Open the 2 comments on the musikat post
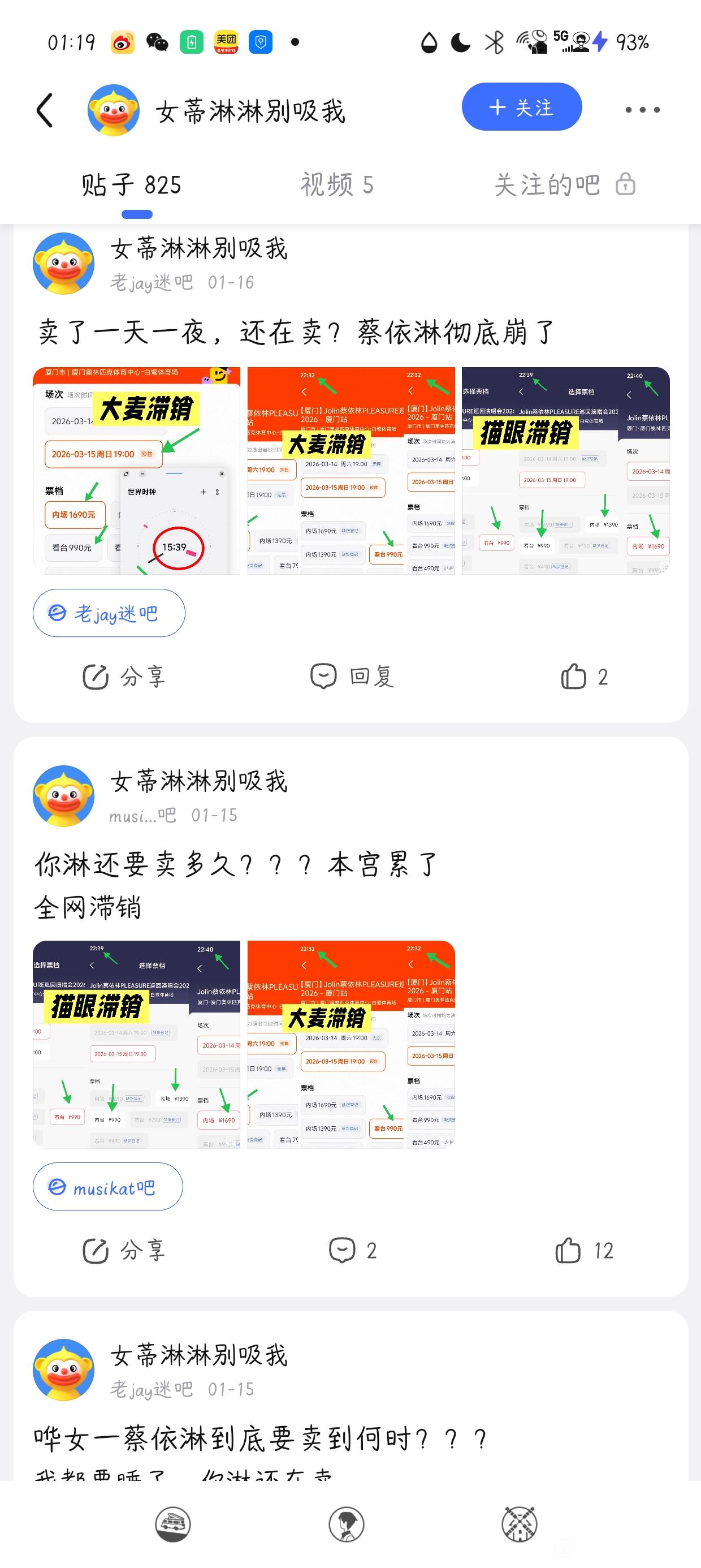 tap(352, 1250)
